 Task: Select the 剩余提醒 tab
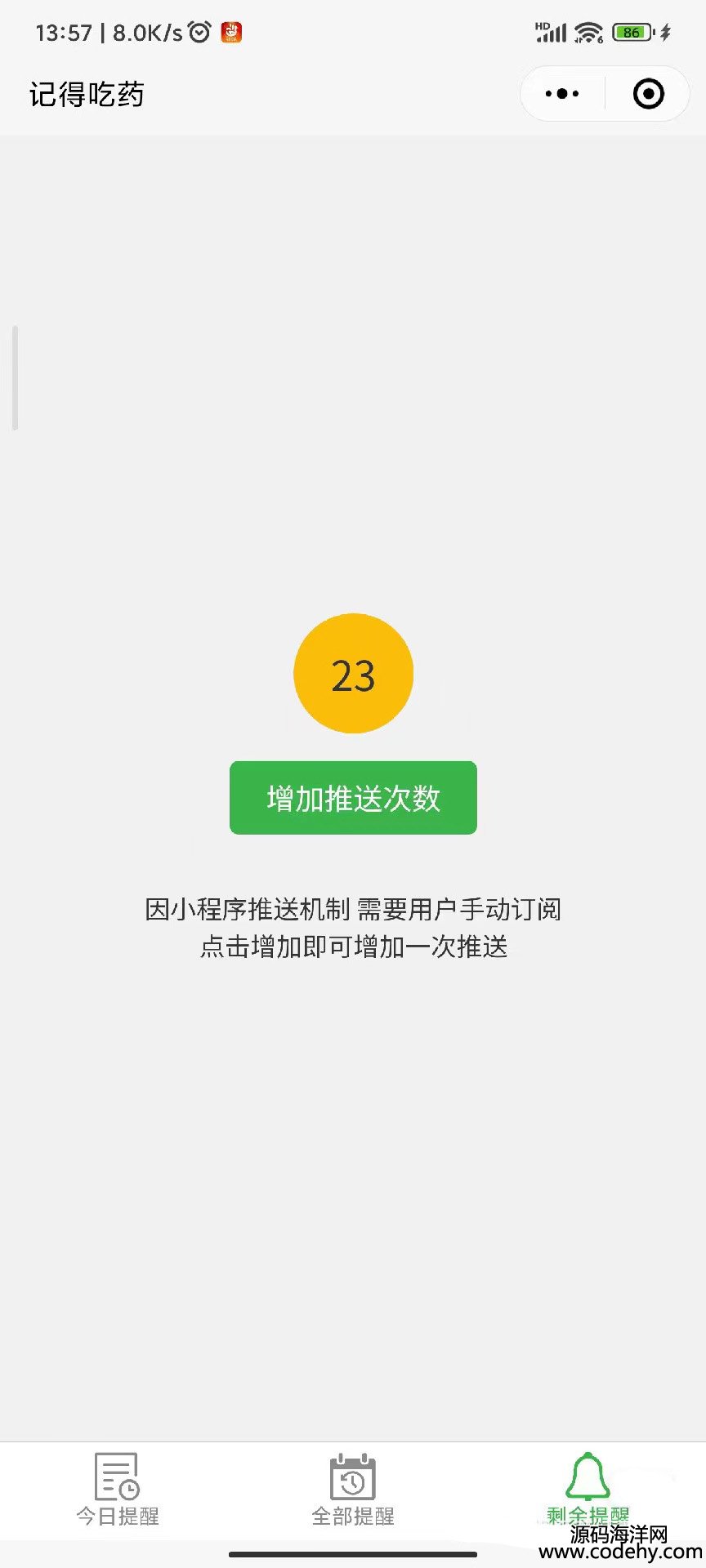click(x=588, y=1490)
